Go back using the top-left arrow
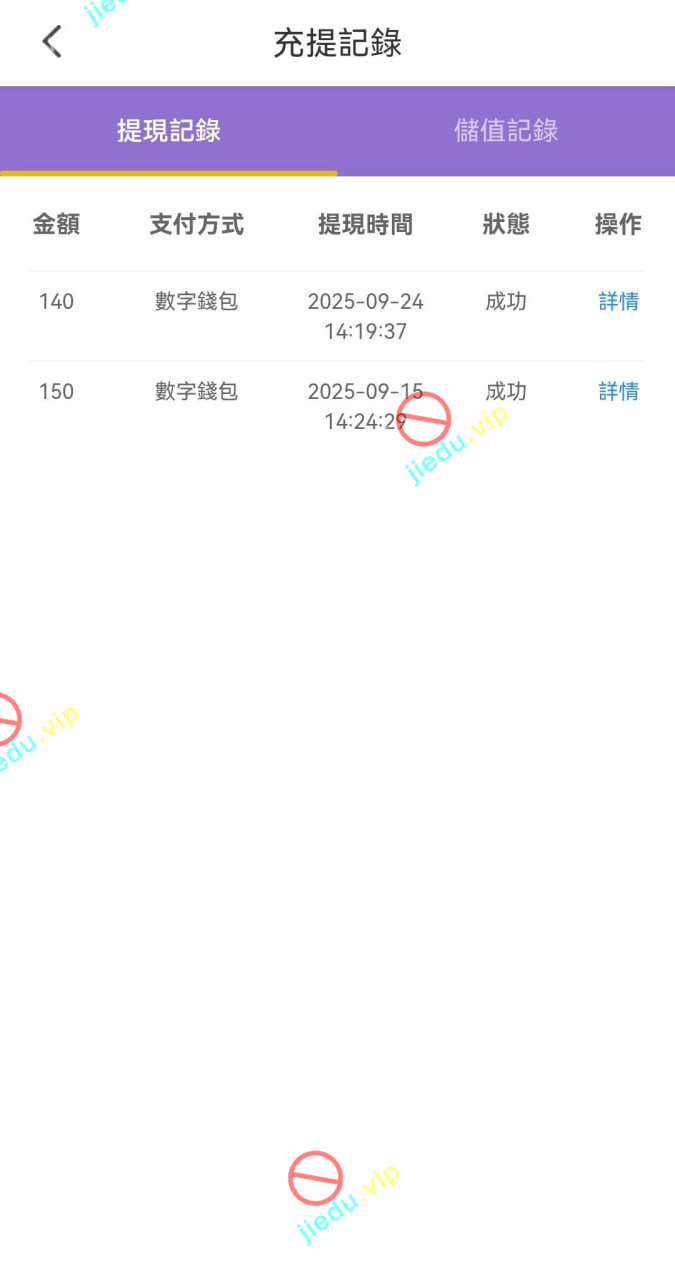675x1280 pixels. point(52,42)
